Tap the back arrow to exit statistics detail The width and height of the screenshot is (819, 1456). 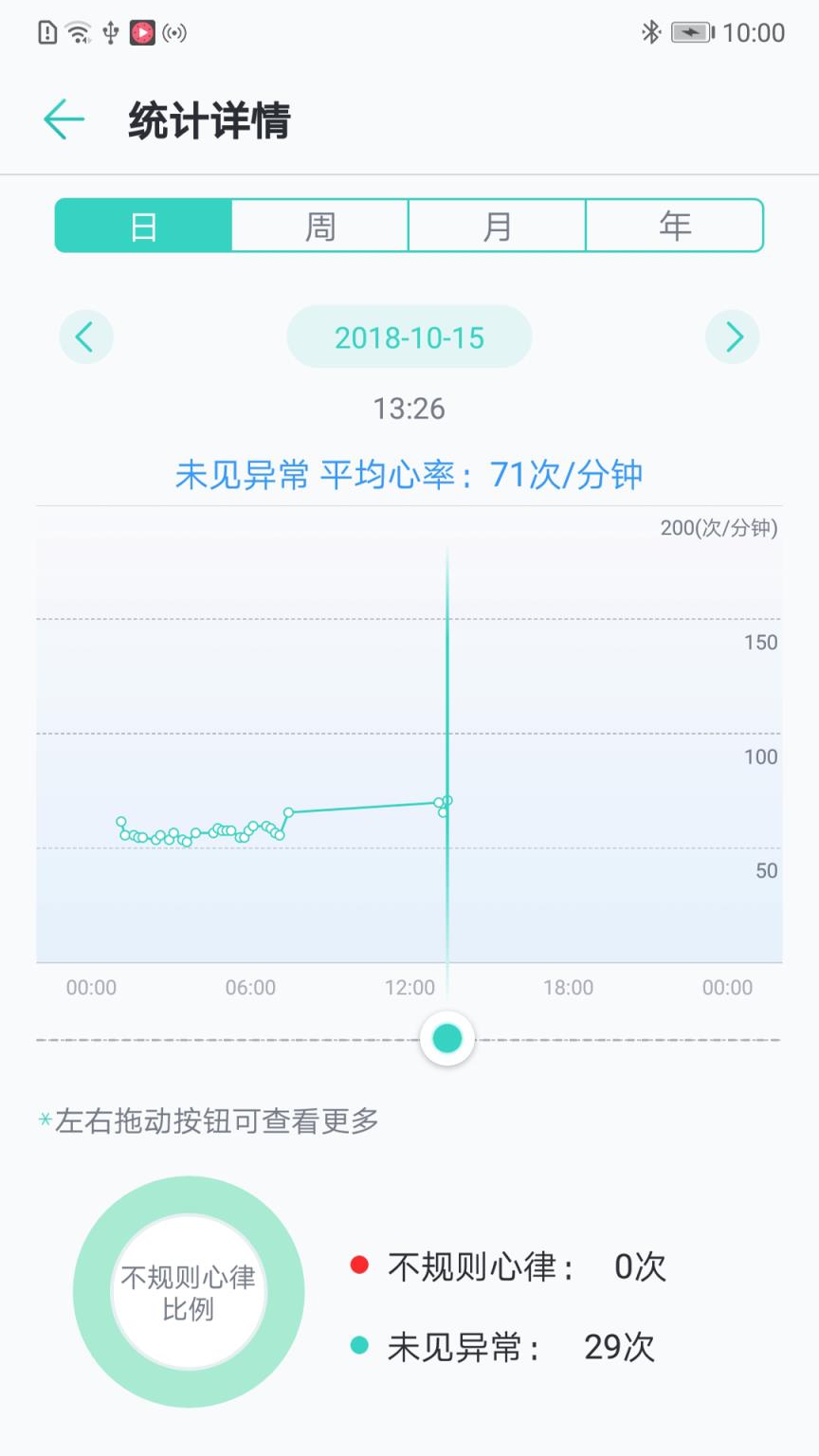(x=63, y=119)
